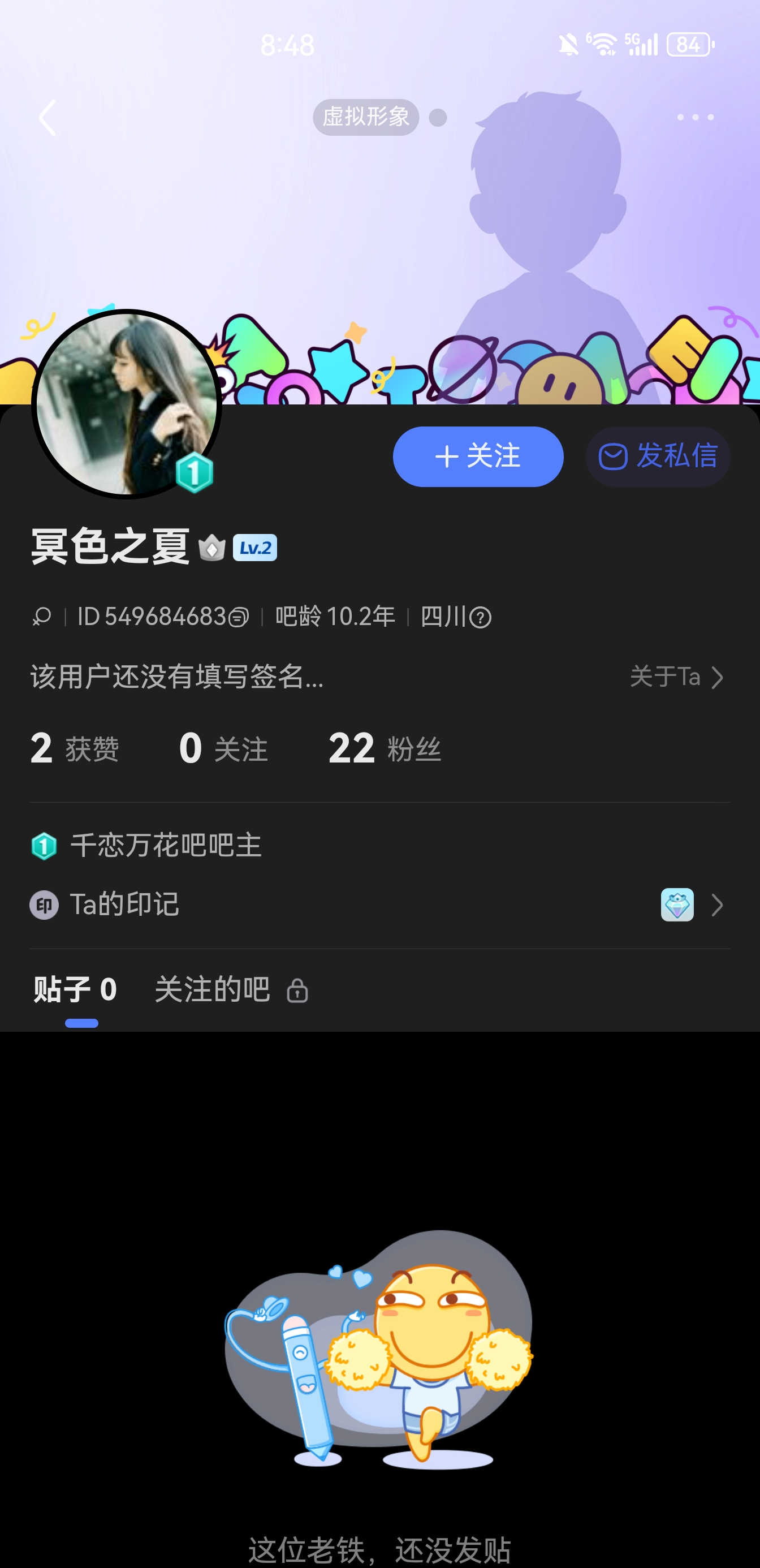Viewport: 760px width, 1568px height.
Task: Switch to the 贴子 tab
Action: coord(75,989)
